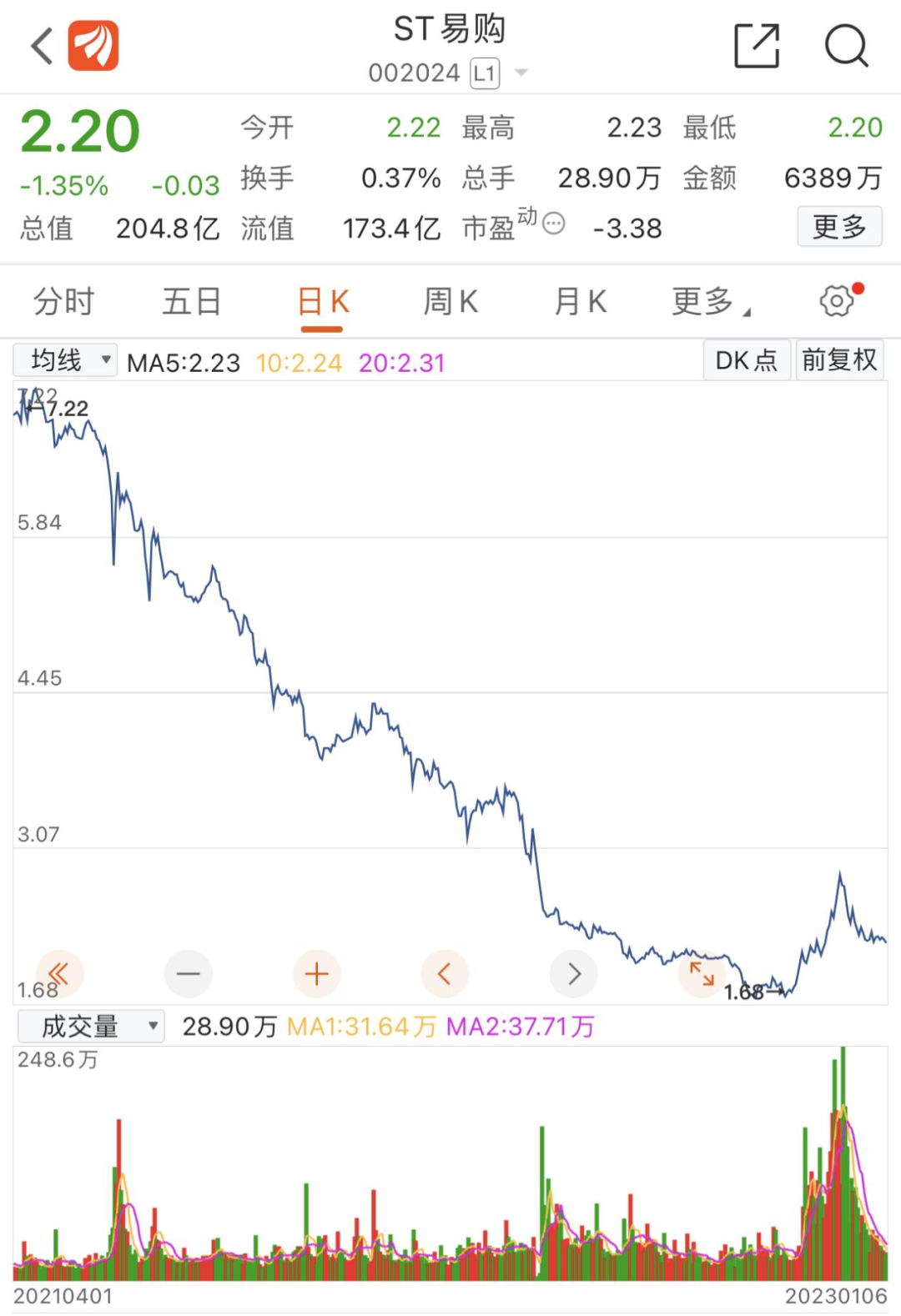Switch to the 周K chart tab
This screenshot has height=1316, width=901.
point(450,302)
